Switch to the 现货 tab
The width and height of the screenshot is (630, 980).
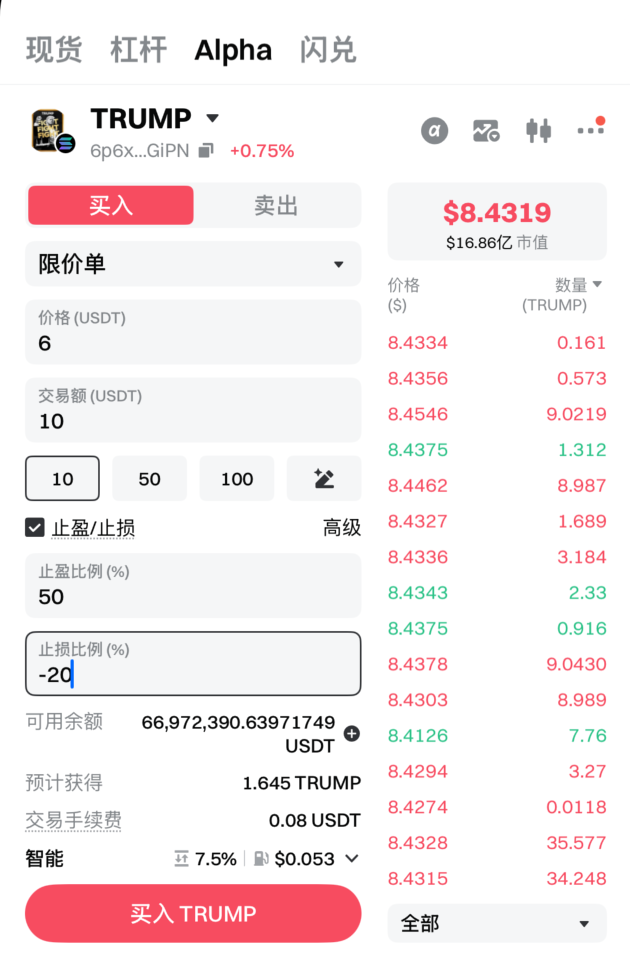[54, 49]
